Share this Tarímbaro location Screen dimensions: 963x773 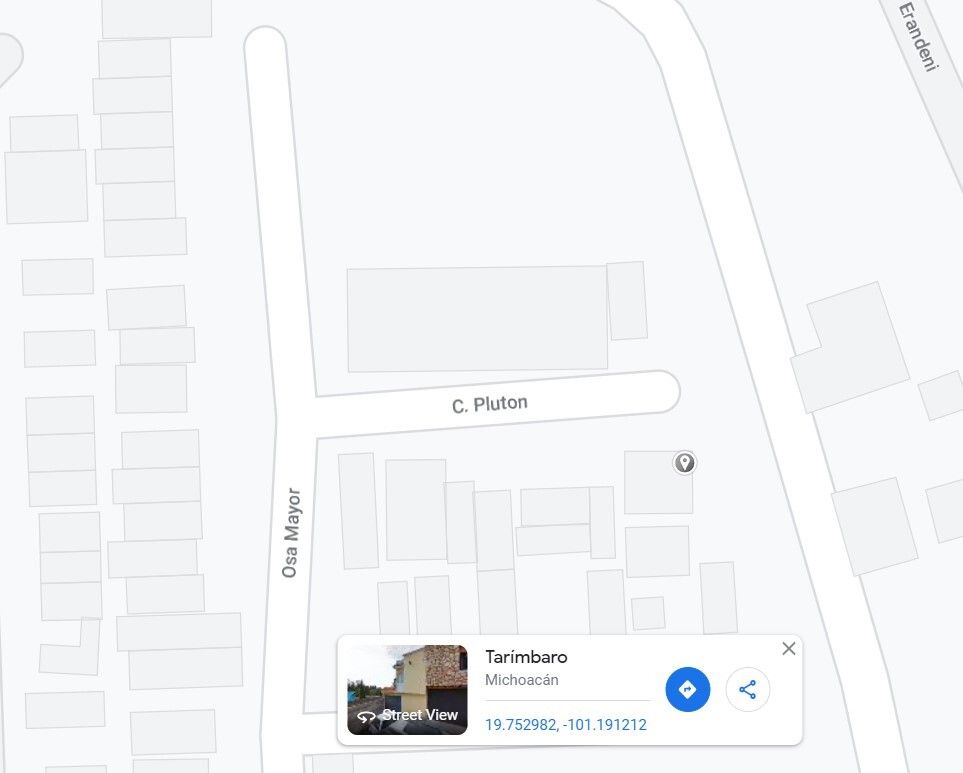pos(747,689)
